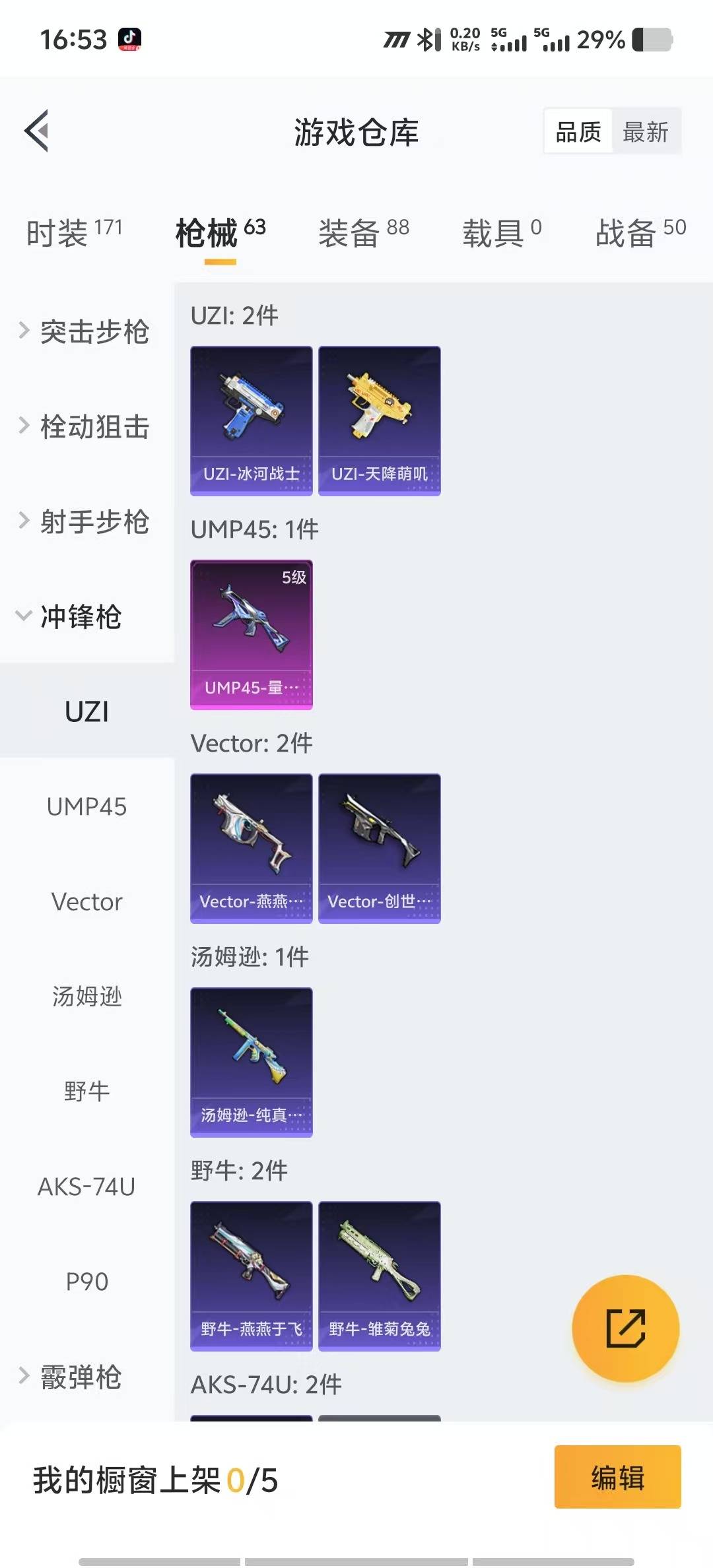Expand the 突击步枪 category
The width and height of the screenshot is (713, 1568).
[x=86, y=331]
